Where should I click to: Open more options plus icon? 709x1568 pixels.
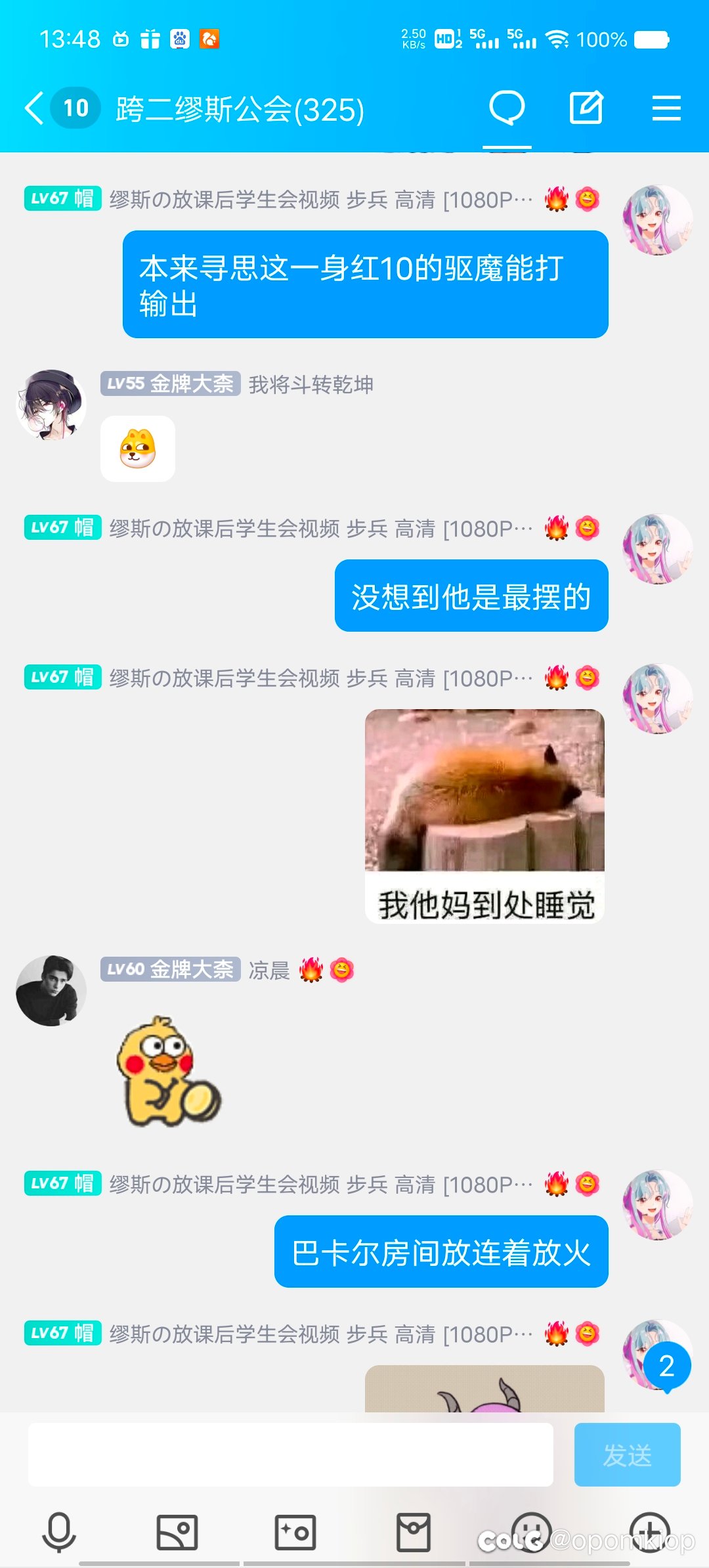pyautogui.click(x=650, y=1532)
